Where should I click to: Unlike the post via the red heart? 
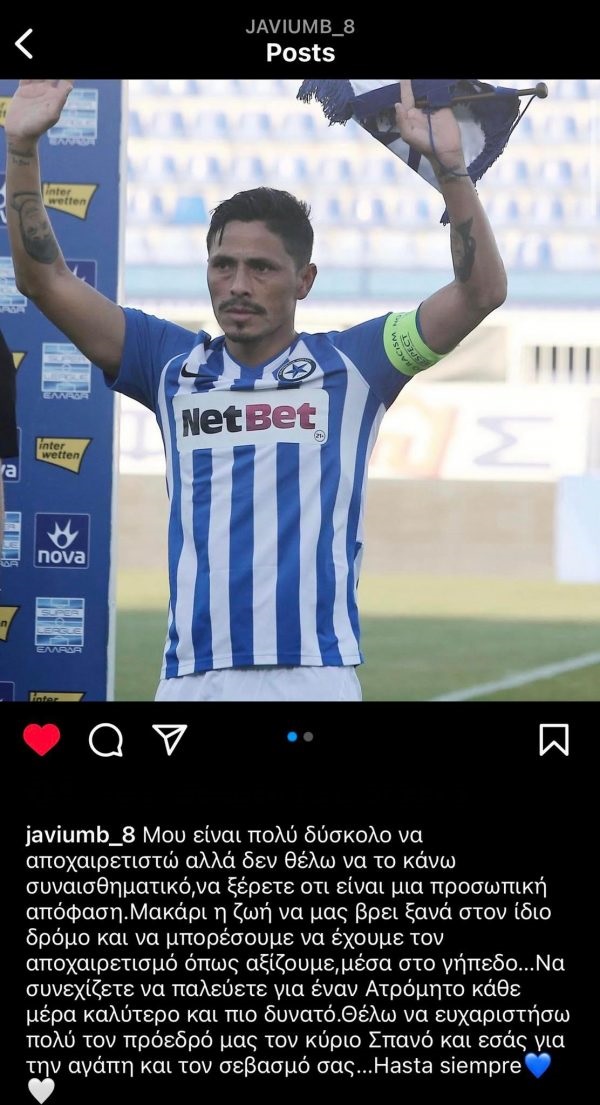(x=42, y=739)
